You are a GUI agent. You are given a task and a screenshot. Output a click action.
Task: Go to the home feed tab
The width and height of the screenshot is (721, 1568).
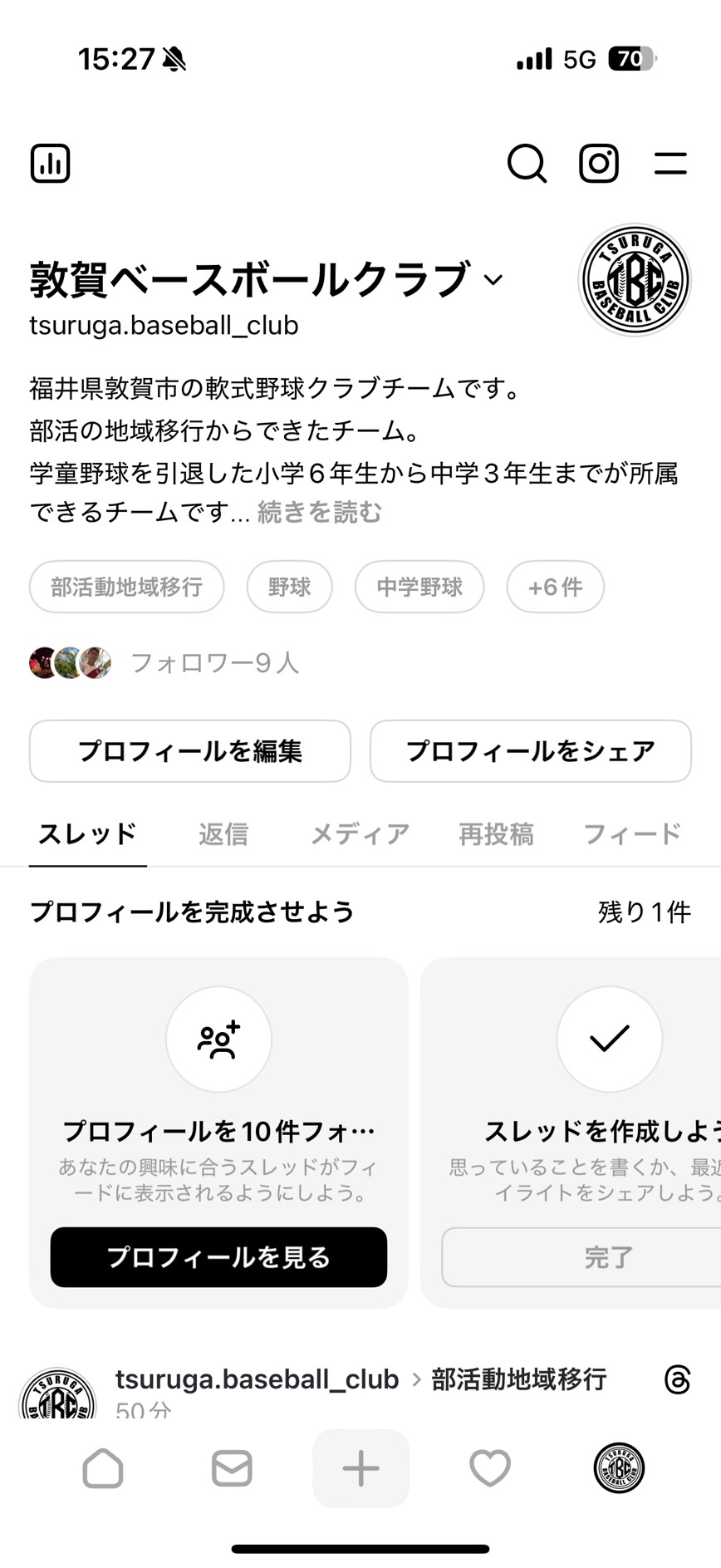pyautogui.click(x=103, y=1468)
